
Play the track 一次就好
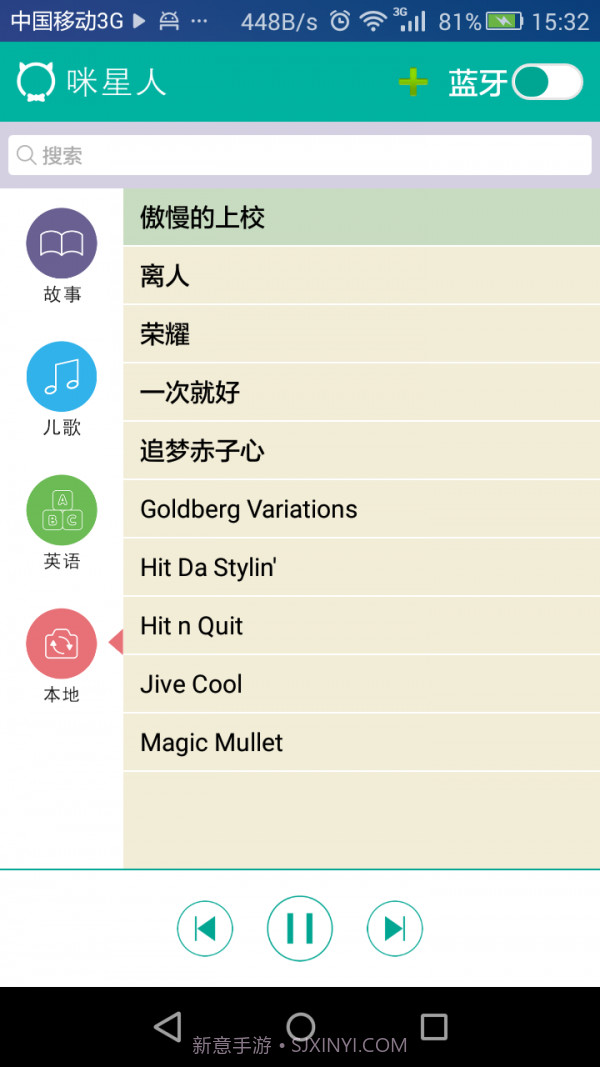tap(360, 392)
